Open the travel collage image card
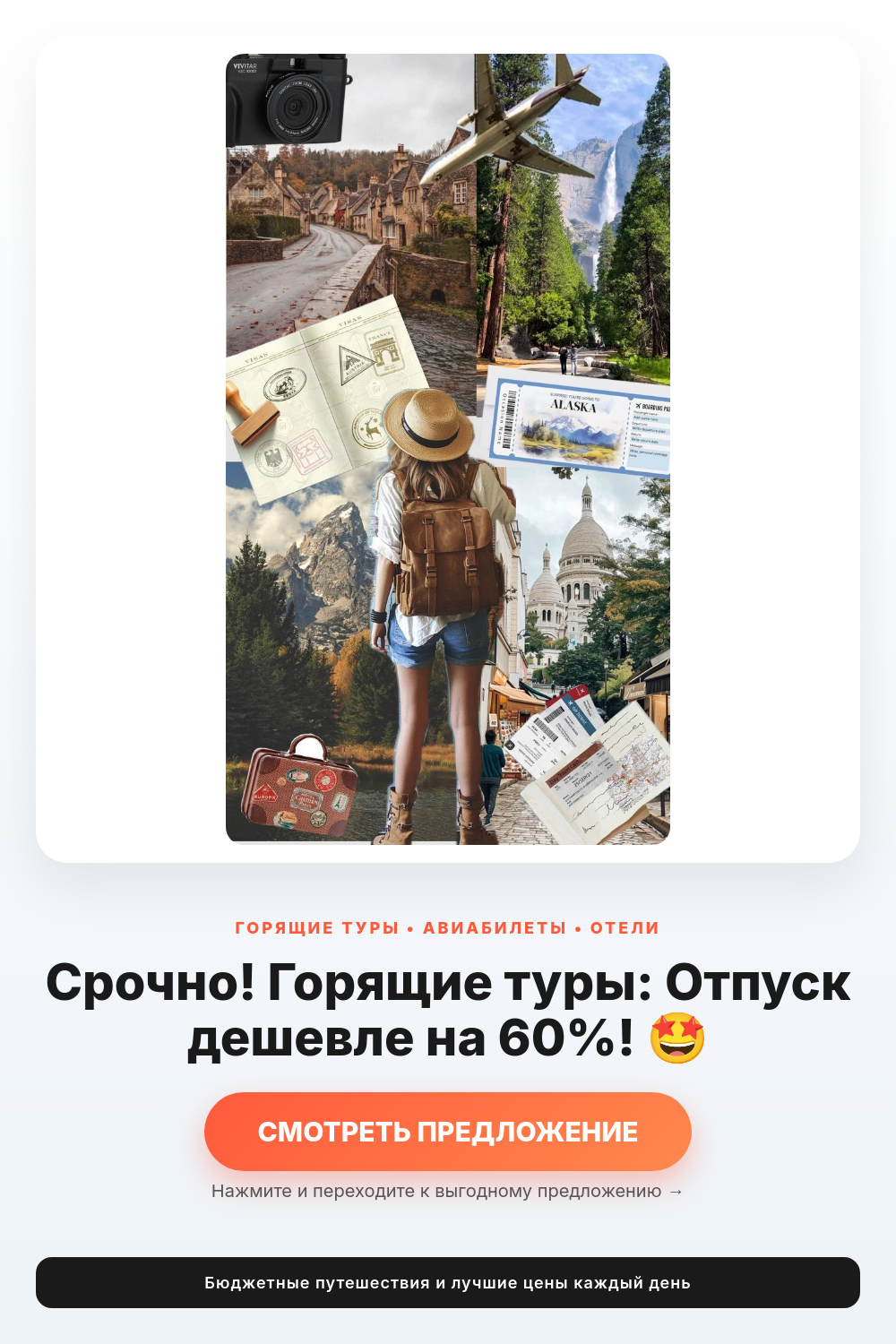This screenshot has height=1344, width=896. pos(448,449)
